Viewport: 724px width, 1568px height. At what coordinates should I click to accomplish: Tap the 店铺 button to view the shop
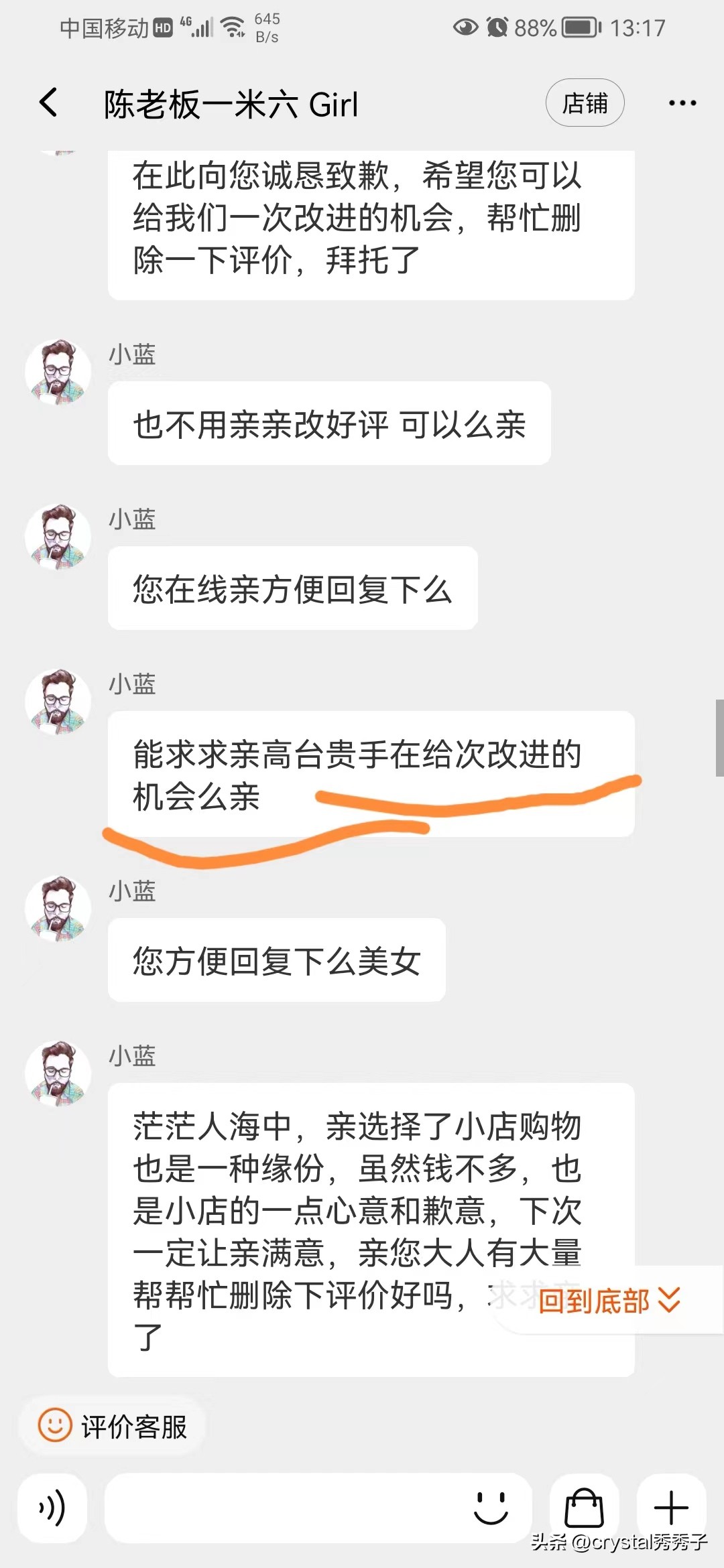tap(585, 103)
